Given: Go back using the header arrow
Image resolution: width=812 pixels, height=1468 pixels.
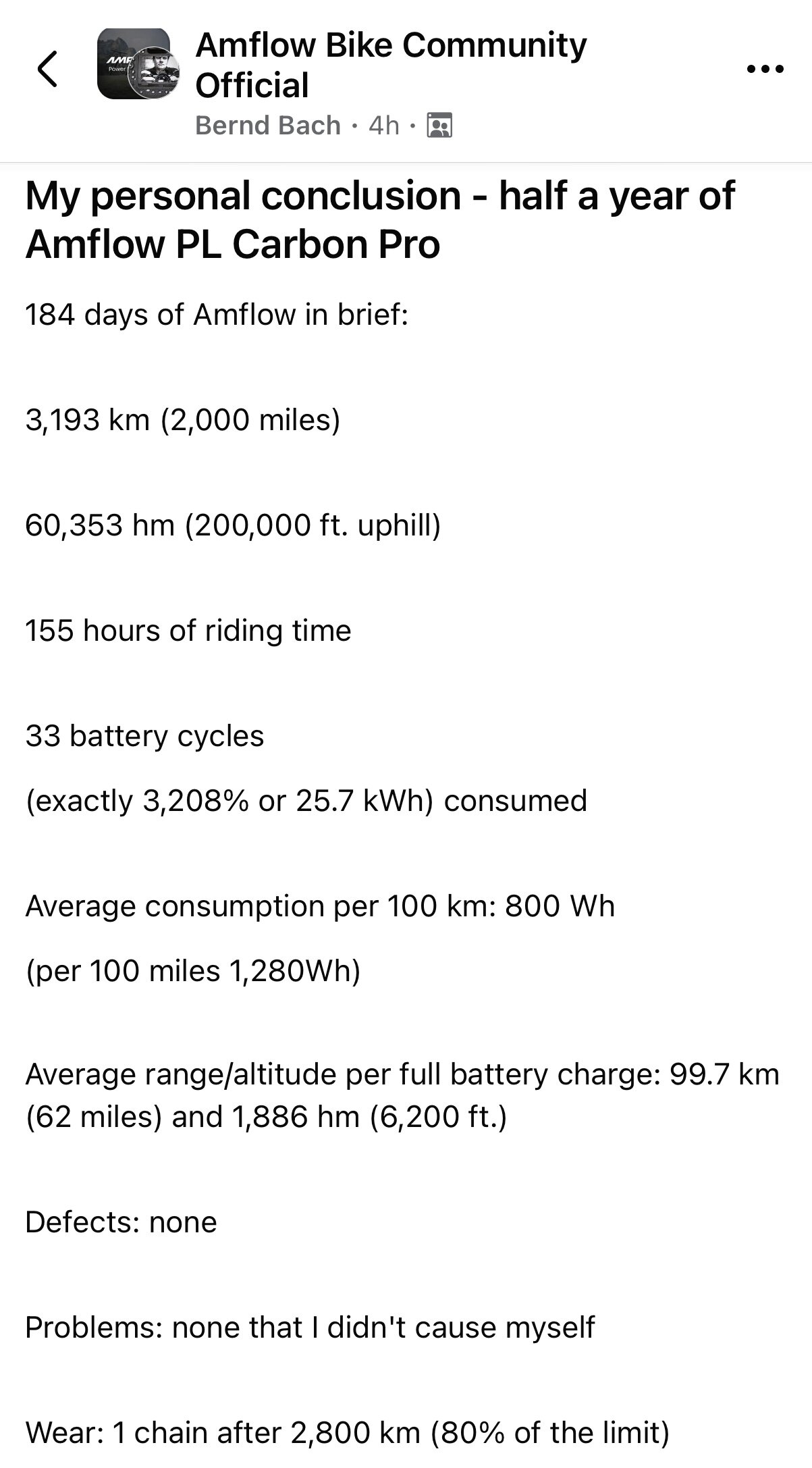Looking at the screenshot, I should (47, 68).
